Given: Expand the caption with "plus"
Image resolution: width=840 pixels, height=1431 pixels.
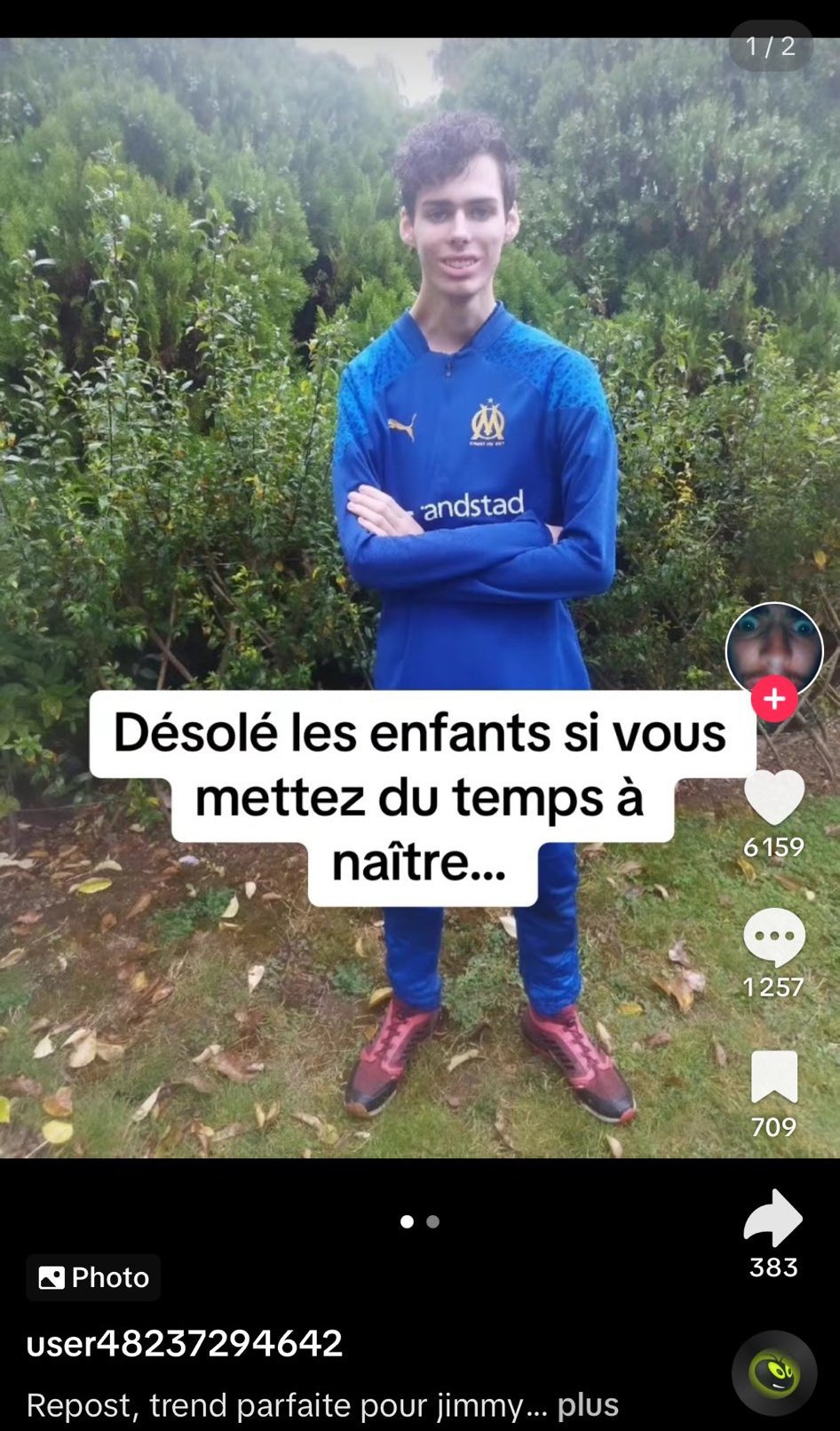Looking at the screenshot, I should 587,1405.
